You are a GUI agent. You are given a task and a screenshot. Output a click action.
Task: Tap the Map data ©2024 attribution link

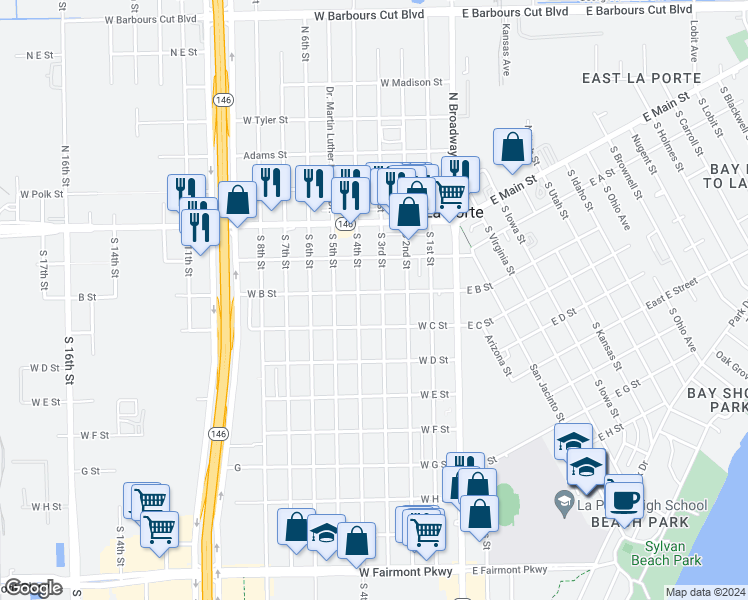click(x=705, y=592)
